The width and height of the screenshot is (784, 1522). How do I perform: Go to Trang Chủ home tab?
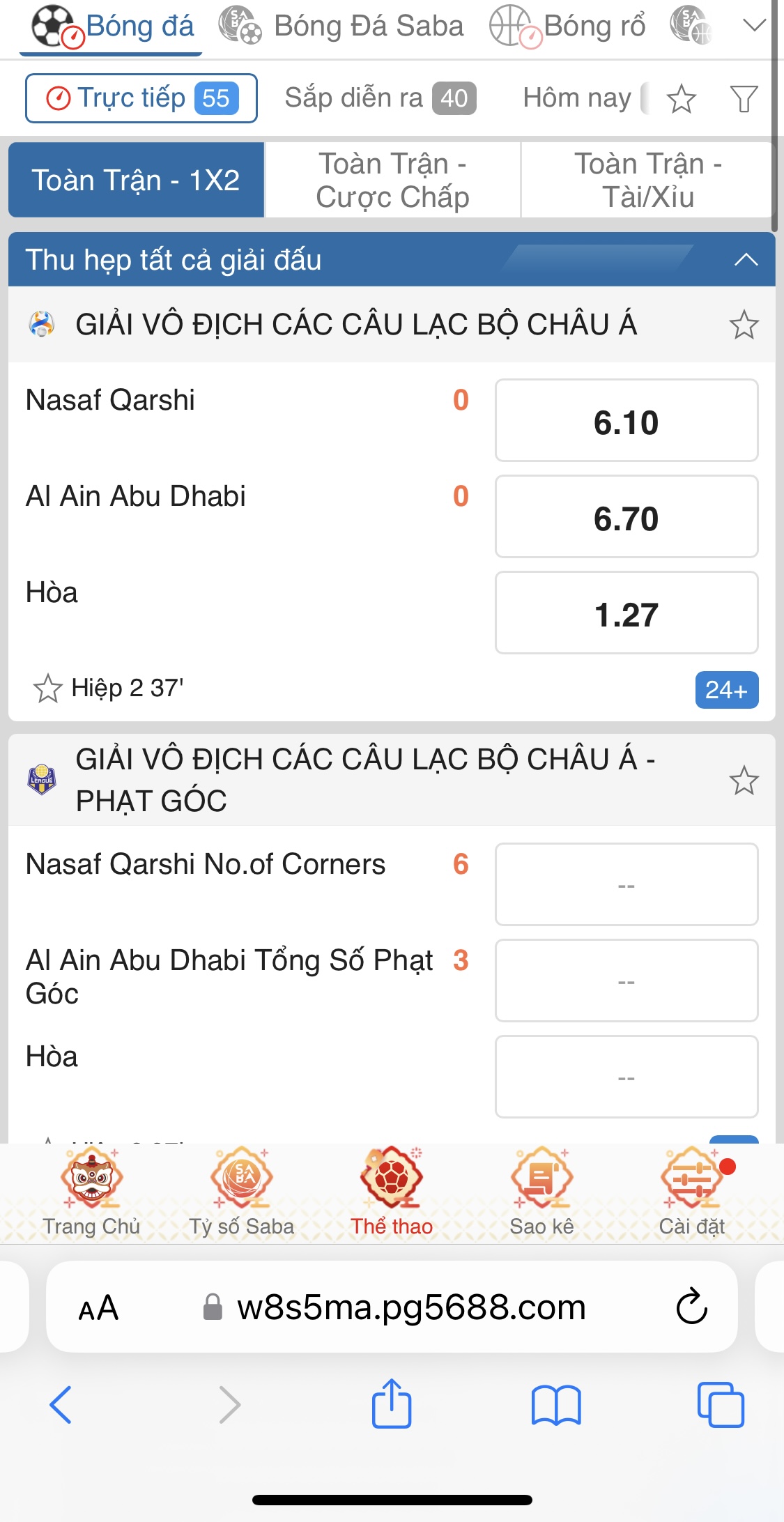tap(91, 1193)
